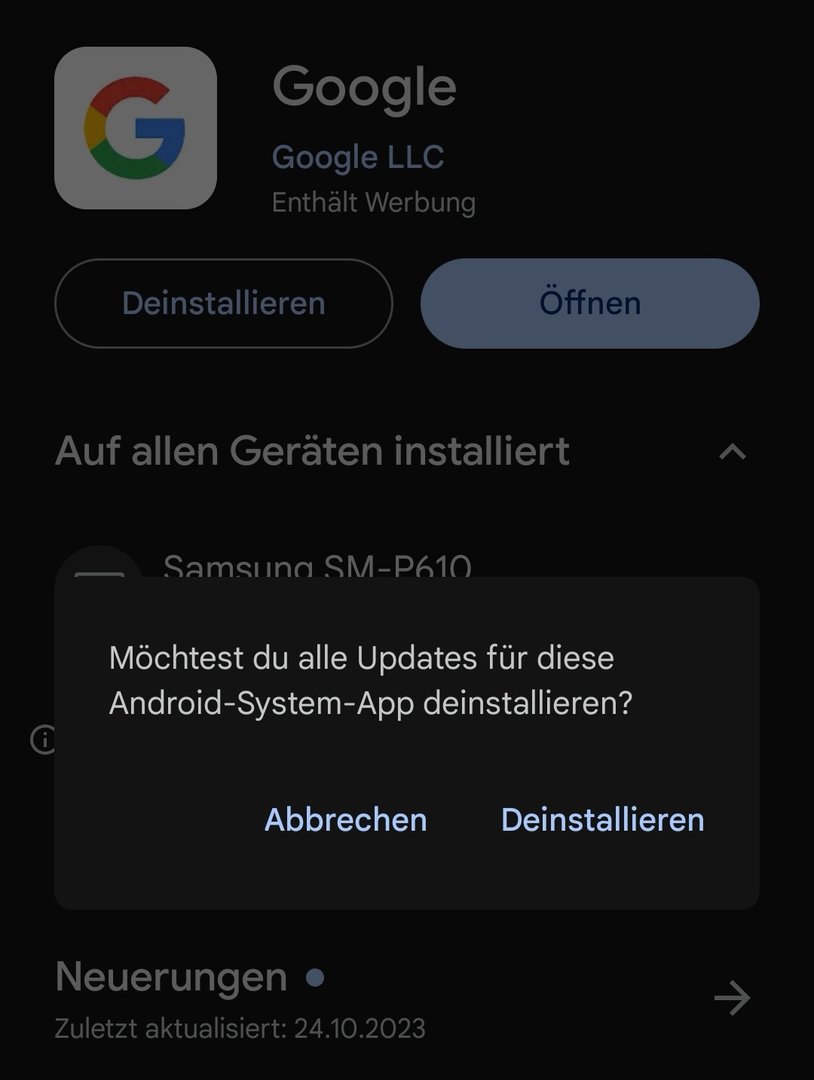Tap Abbrechen to cancel the dialog

(x=345, y=820)
